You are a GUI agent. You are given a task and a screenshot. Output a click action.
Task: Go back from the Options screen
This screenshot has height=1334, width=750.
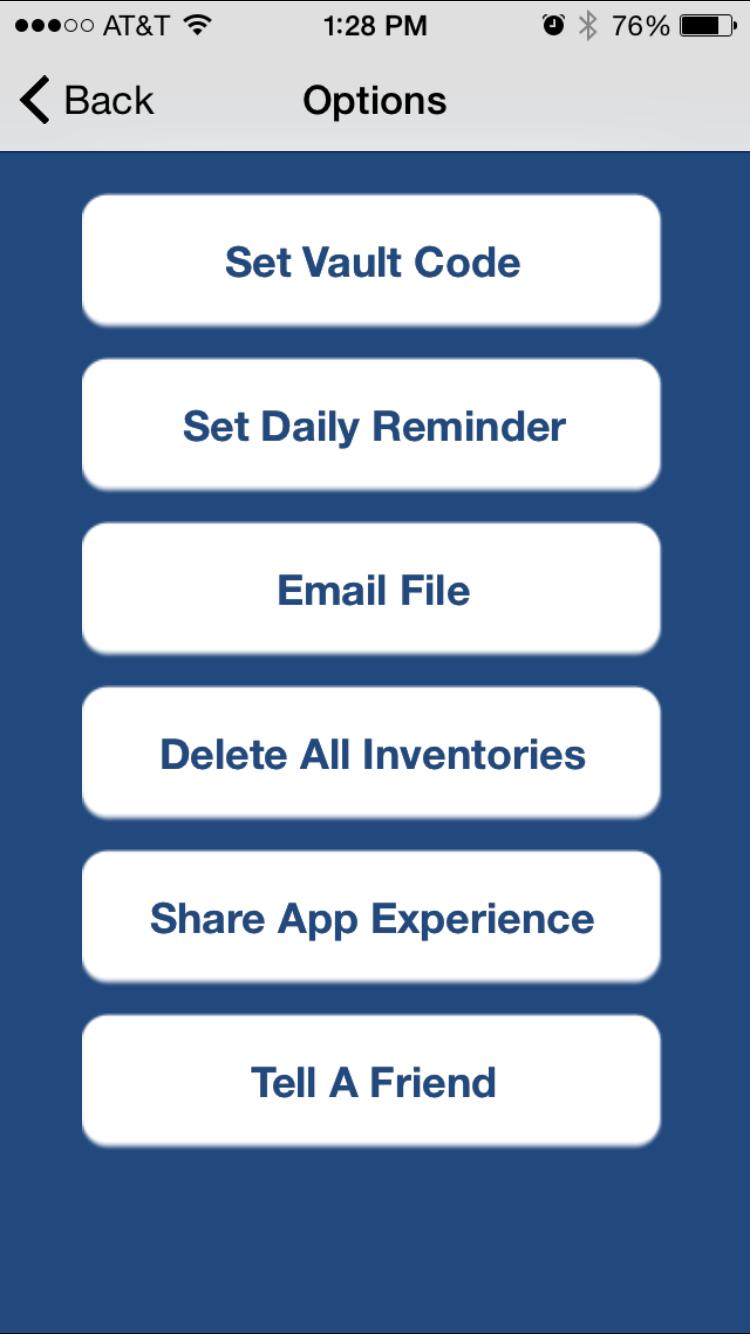[x=87, y=101]
